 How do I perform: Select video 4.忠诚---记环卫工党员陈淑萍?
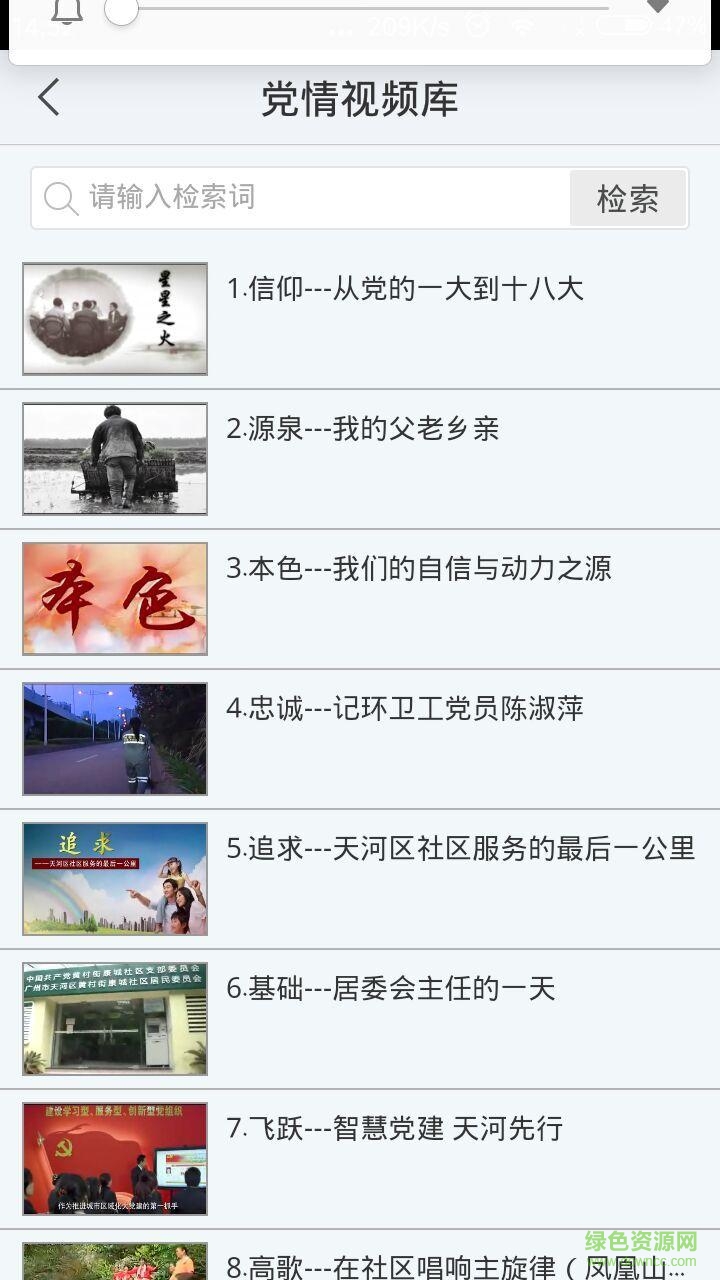coord(404,710)
